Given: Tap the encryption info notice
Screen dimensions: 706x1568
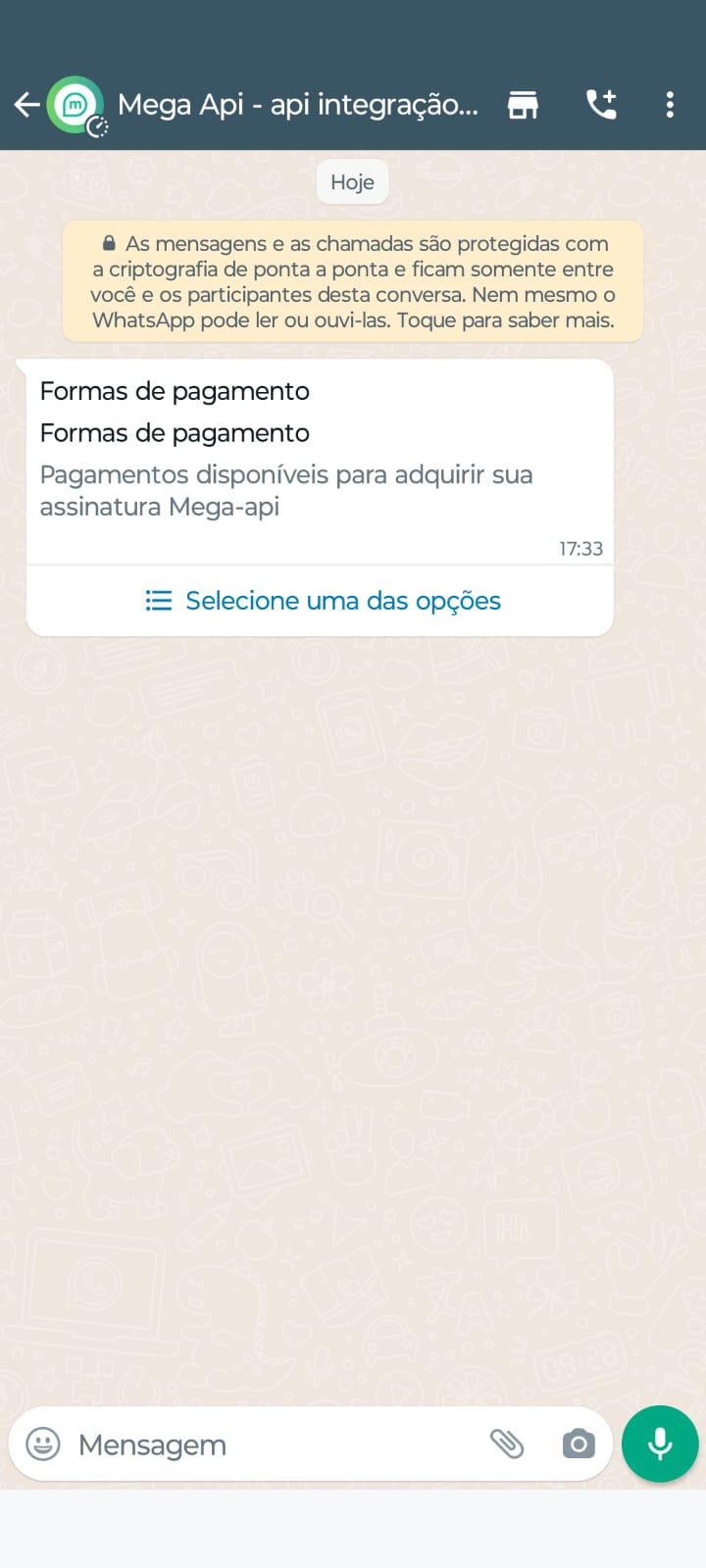Looking at the screenshot, I should (353, 281).
